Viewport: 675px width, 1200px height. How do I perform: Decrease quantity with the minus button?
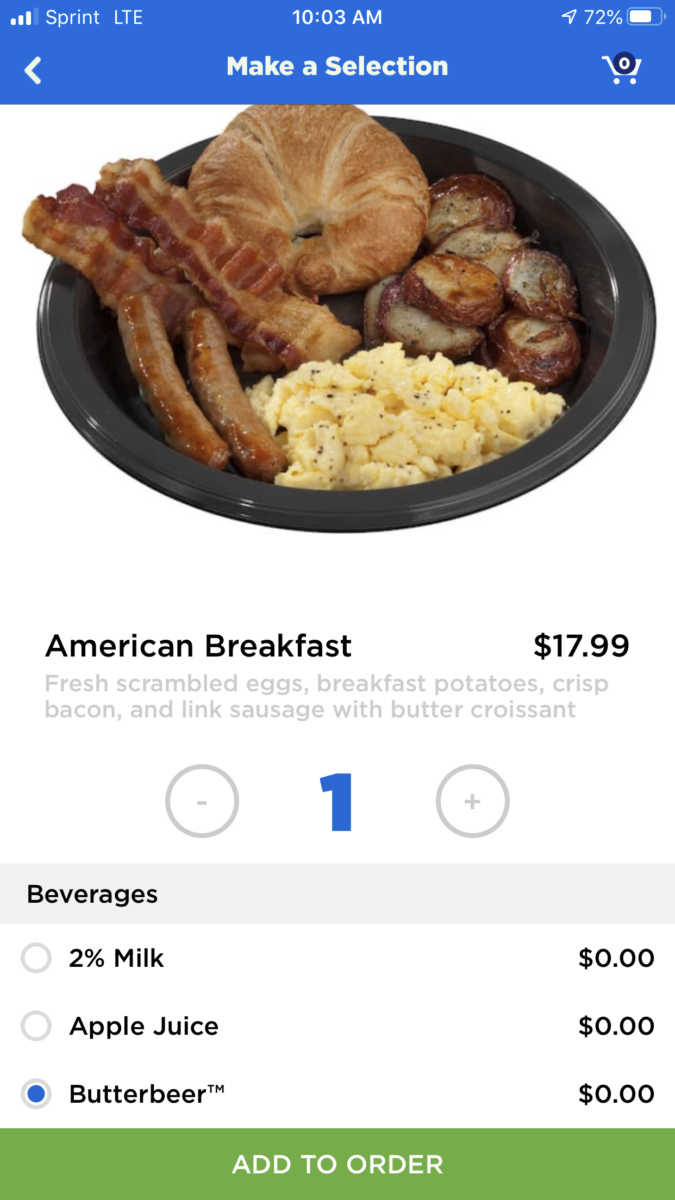[x=202, y=801]
